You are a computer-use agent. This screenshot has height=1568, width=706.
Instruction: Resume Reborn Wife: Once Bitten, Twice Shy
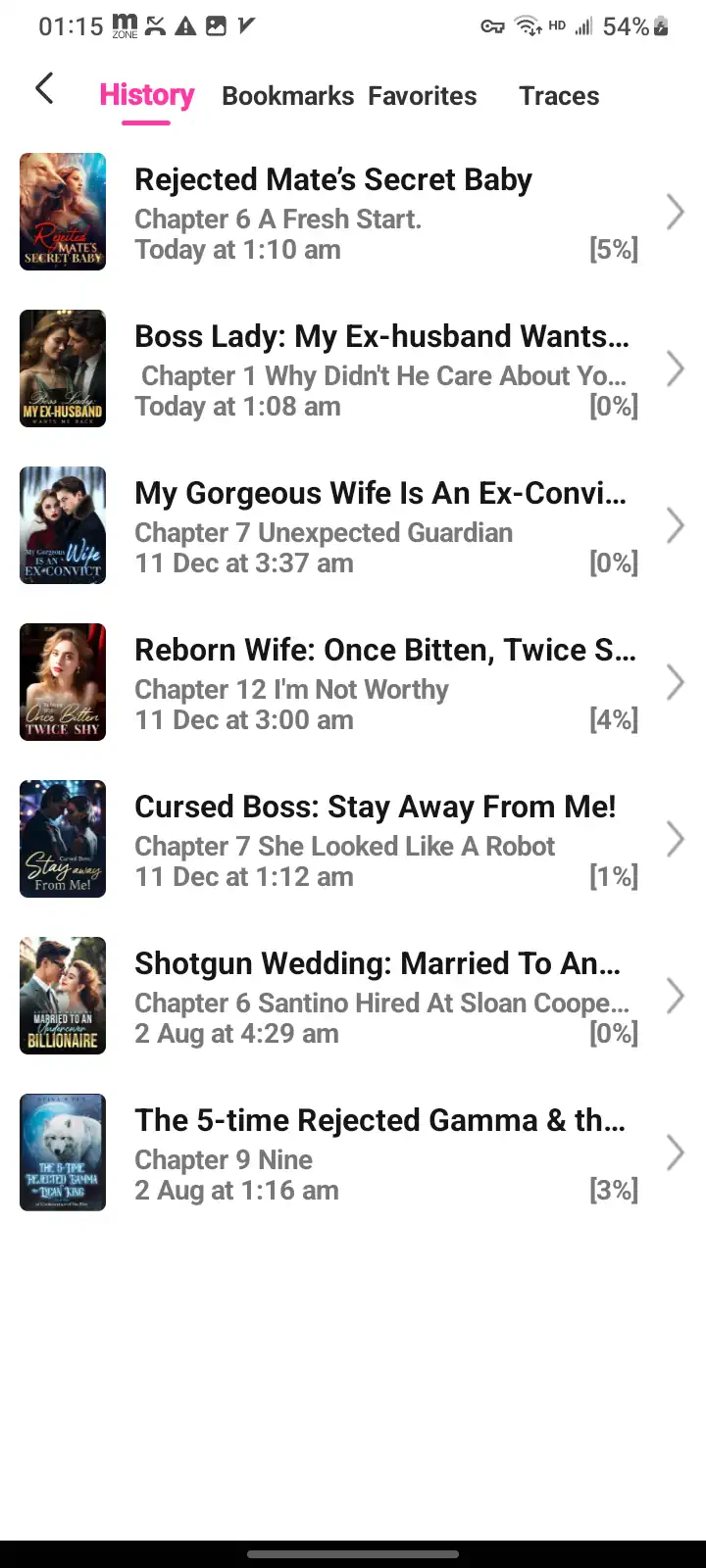click(x=353, y=682)
